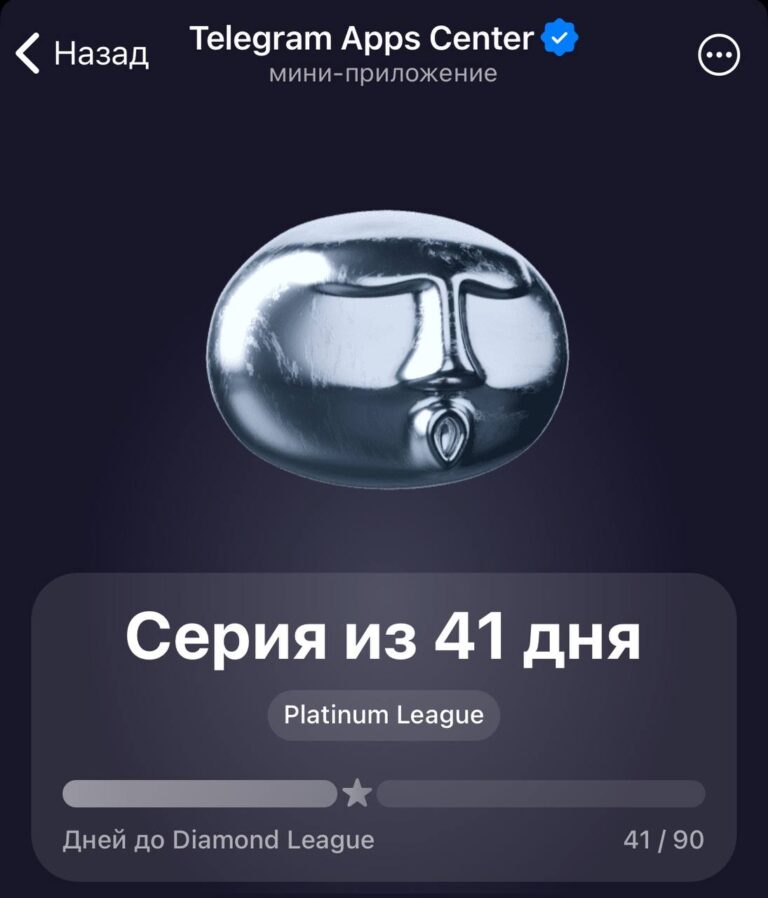768x898 pixels.
Task: Go back with the Назад button
Action: pyautogui.click(x=82, y=53)
